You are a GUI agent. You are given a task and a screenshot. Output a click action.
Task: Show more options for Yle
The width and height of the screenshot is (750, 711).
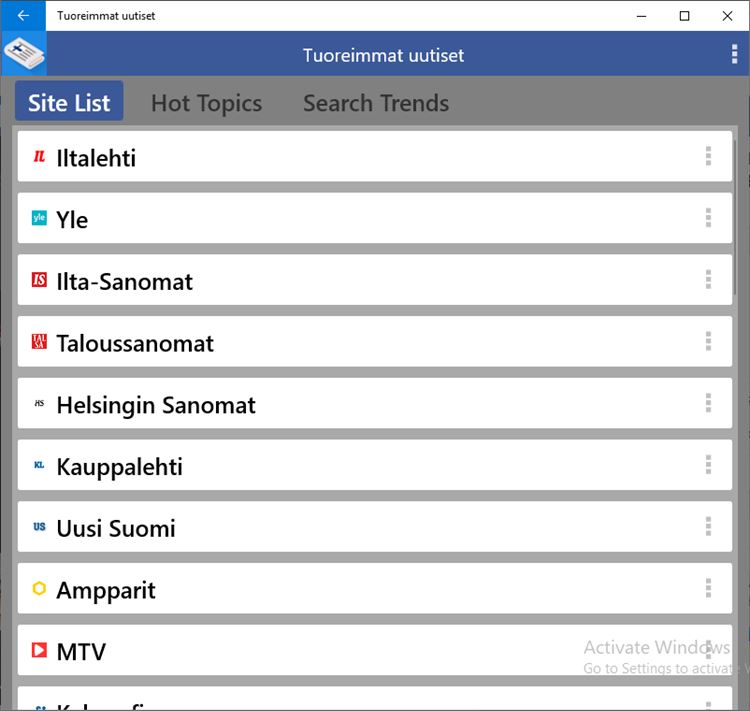click(x=708, y=218)
